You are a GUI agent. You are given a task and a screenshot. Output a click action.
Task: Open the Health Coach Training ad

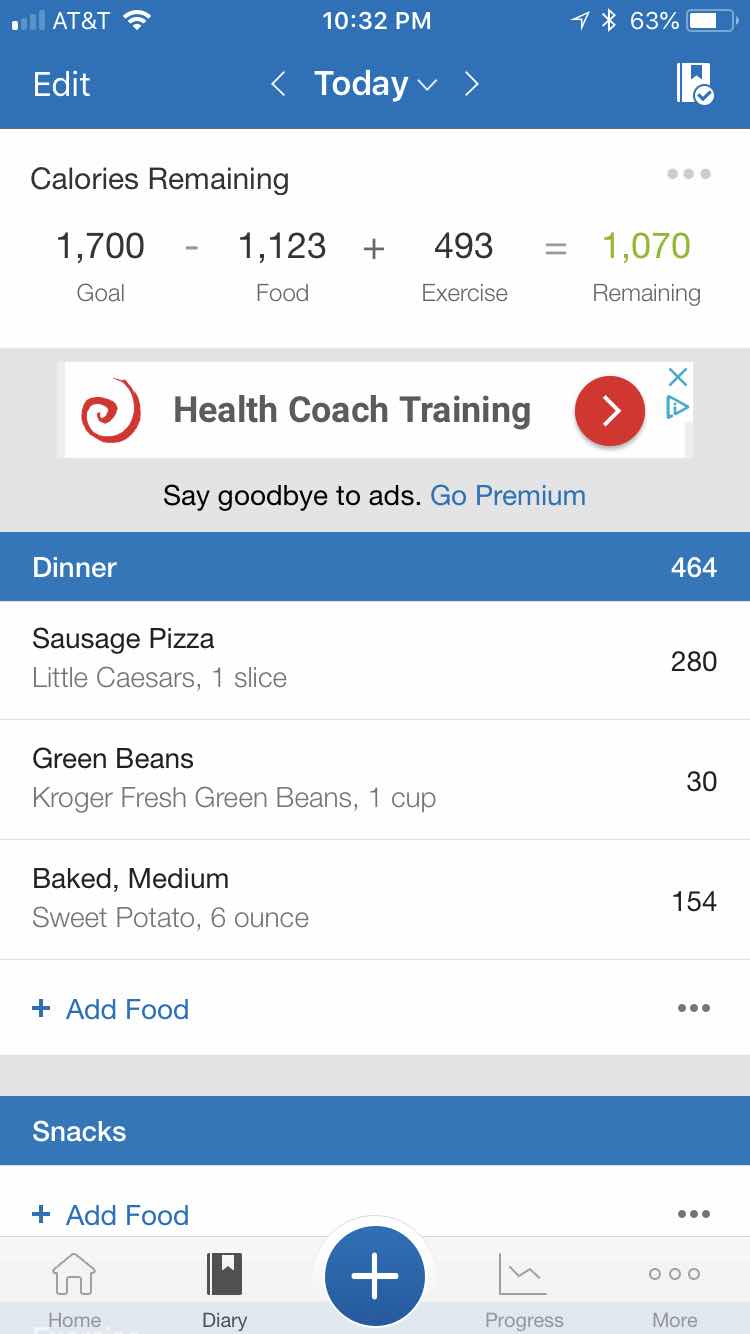point(359,410)
